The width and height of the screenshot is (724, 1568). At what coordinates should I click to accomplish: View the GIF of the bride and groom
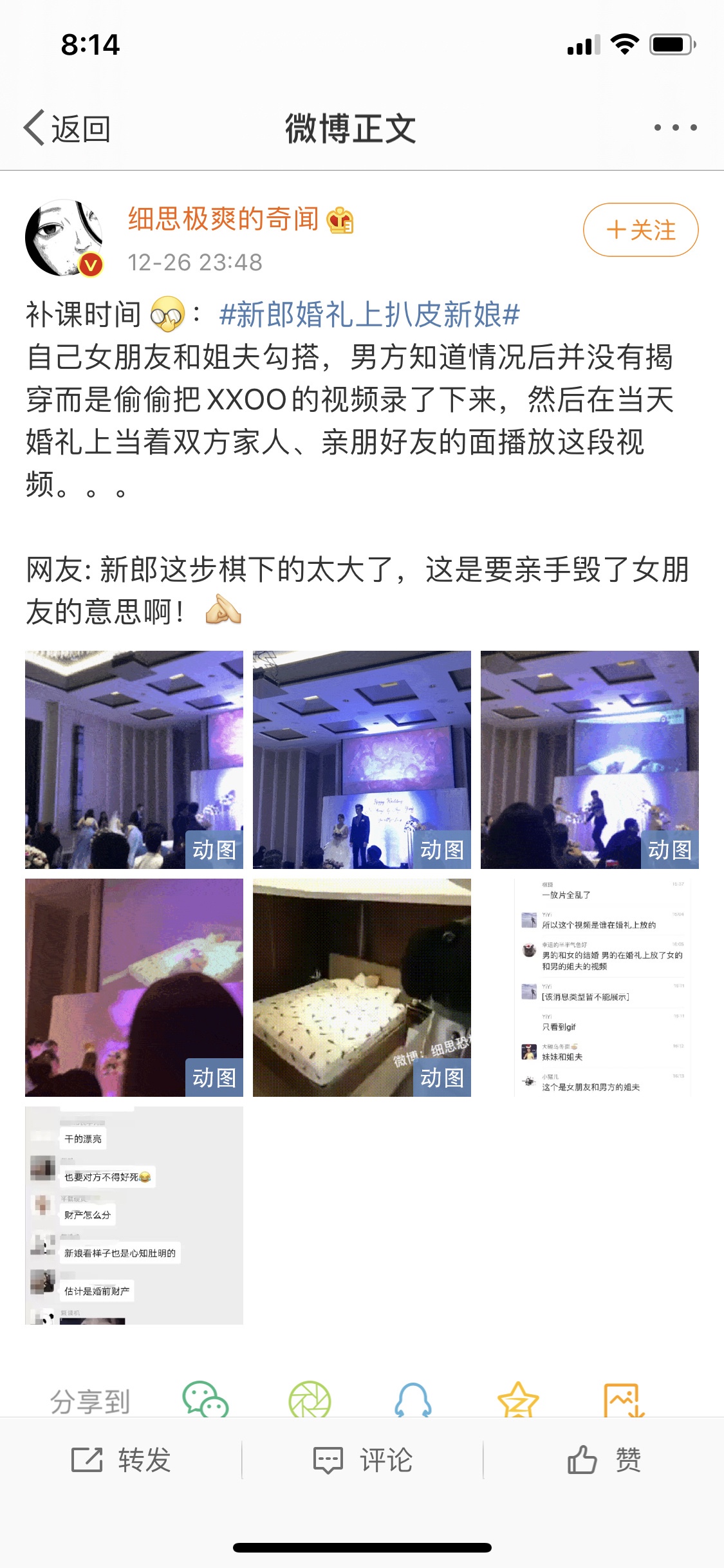[362, 760]
